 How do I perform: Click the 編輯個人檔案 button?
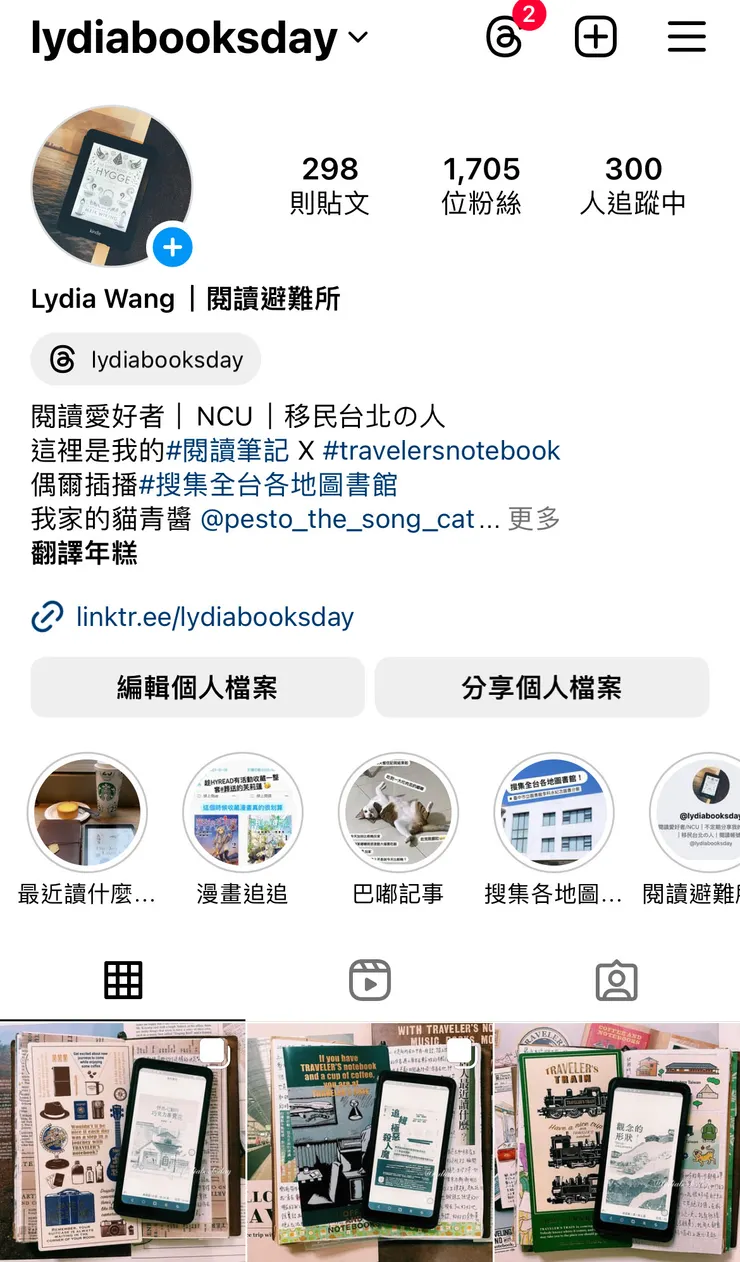[x=196, y=687]
